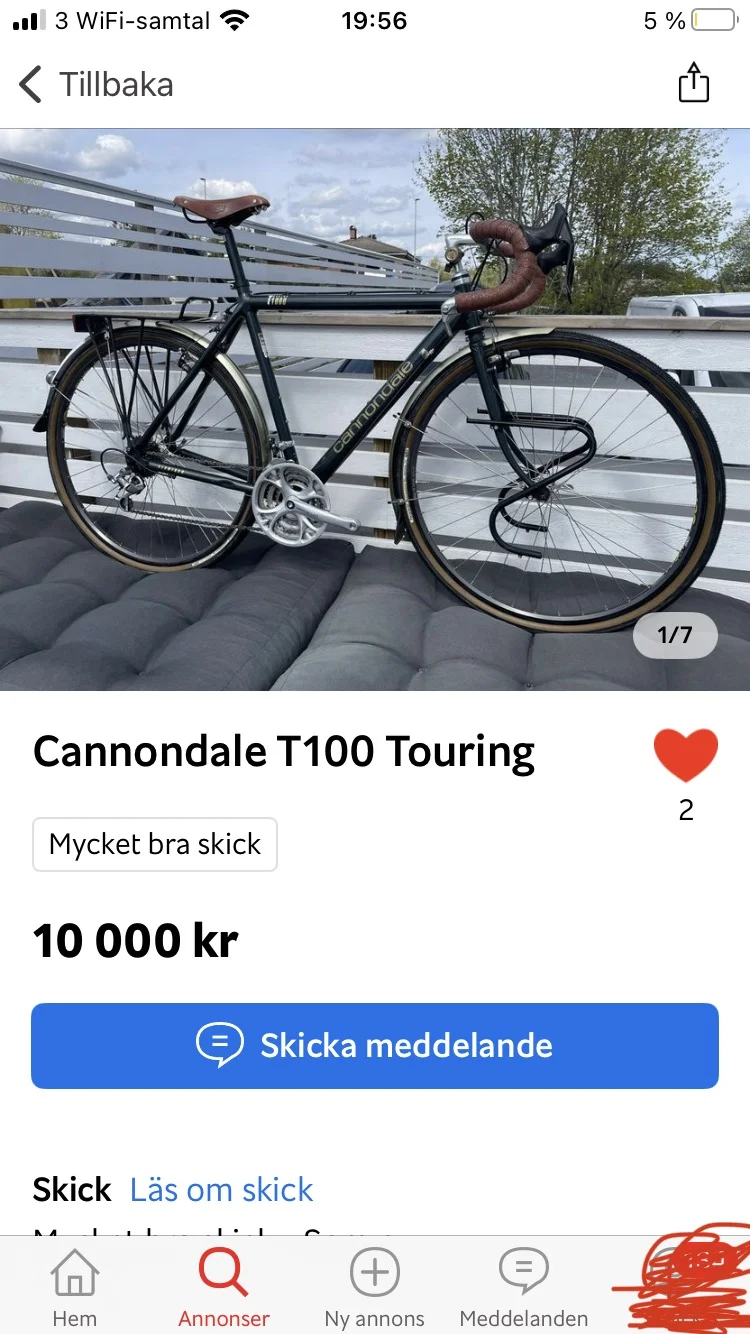The image size is (750, 1334).
Task: Share this Cannondale listing
Action: point(693,83)
